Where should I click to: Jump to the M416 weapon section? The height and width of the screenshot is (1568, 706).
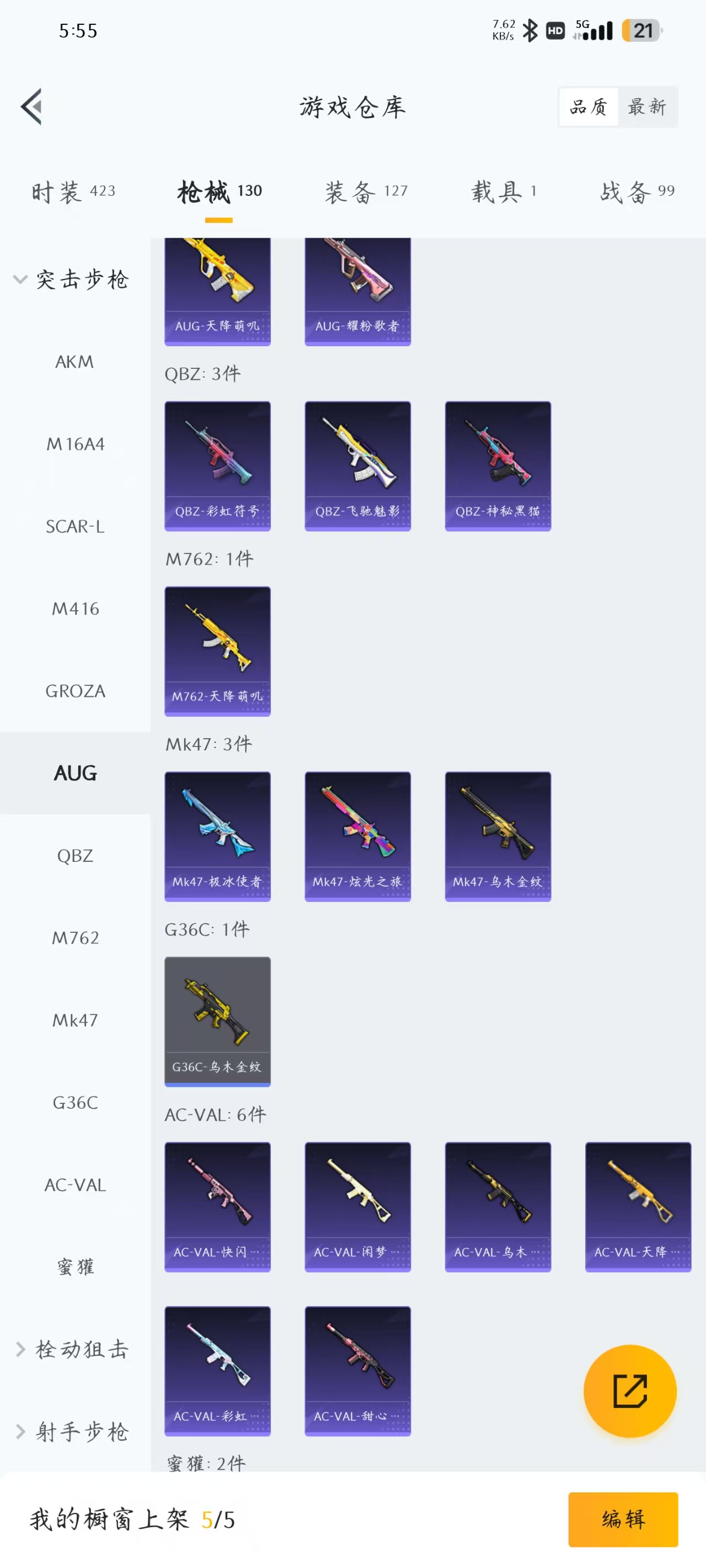(75, 608)
